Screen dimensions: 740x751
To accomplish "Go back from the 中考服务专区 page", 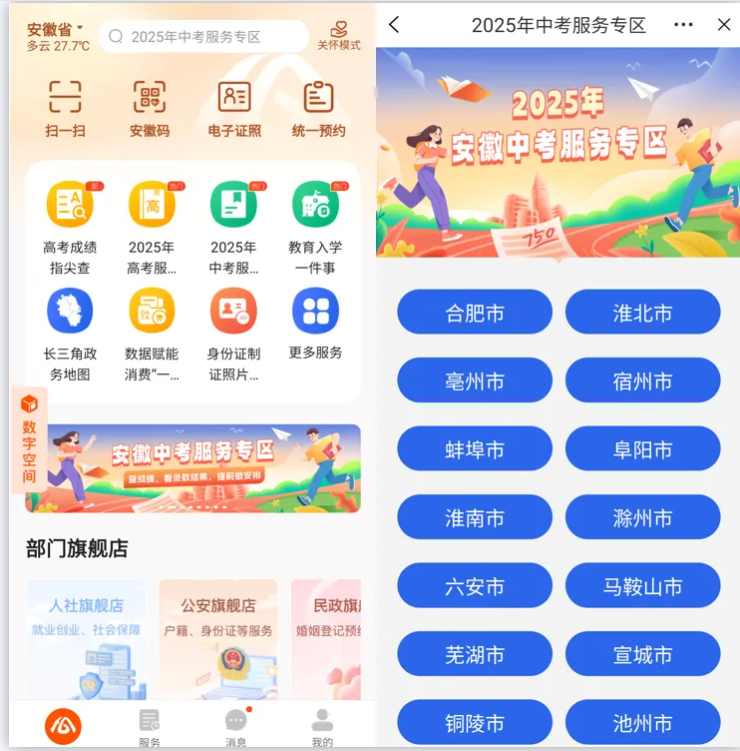I will [x=395, y=24].
